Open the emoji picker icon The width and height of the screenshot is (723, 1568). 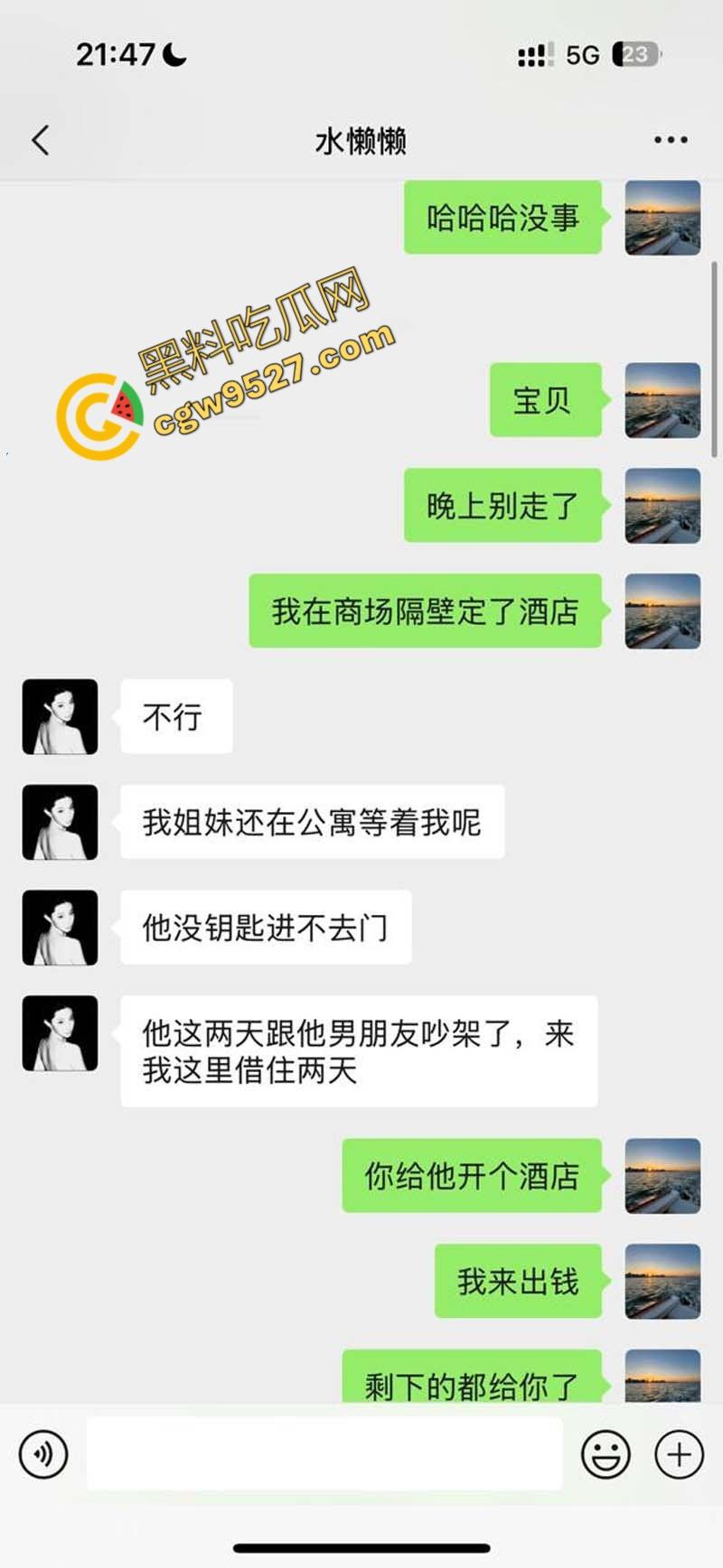tap(607, 1454)
